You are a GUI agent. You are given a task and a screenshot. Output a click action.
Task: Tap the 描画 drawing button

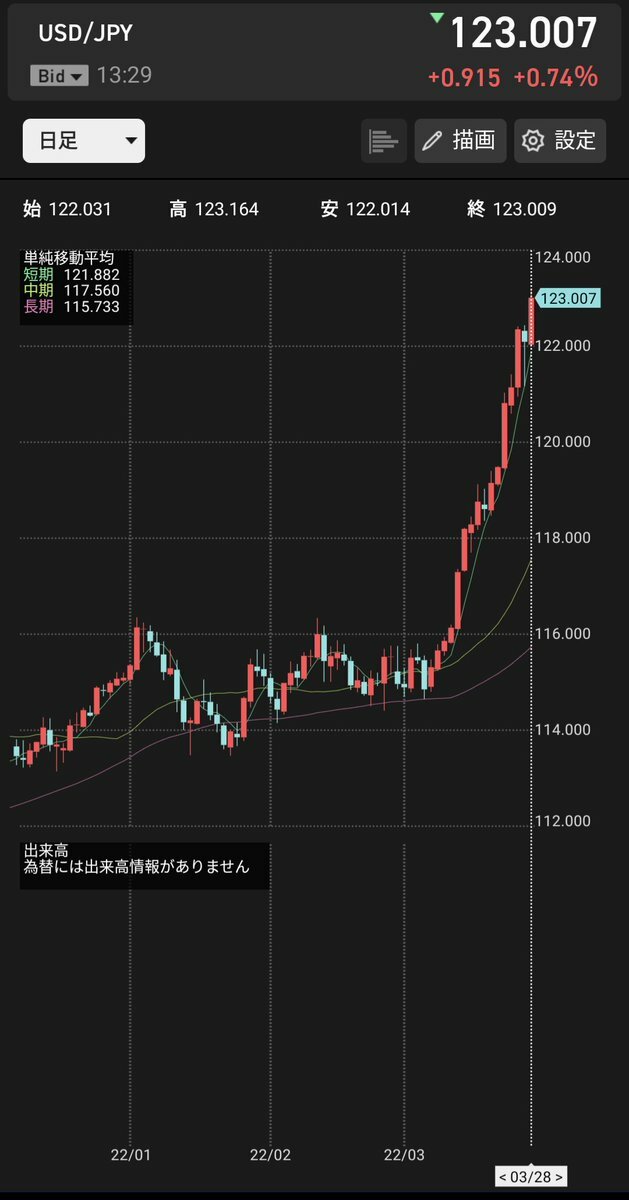pos(460,141)
